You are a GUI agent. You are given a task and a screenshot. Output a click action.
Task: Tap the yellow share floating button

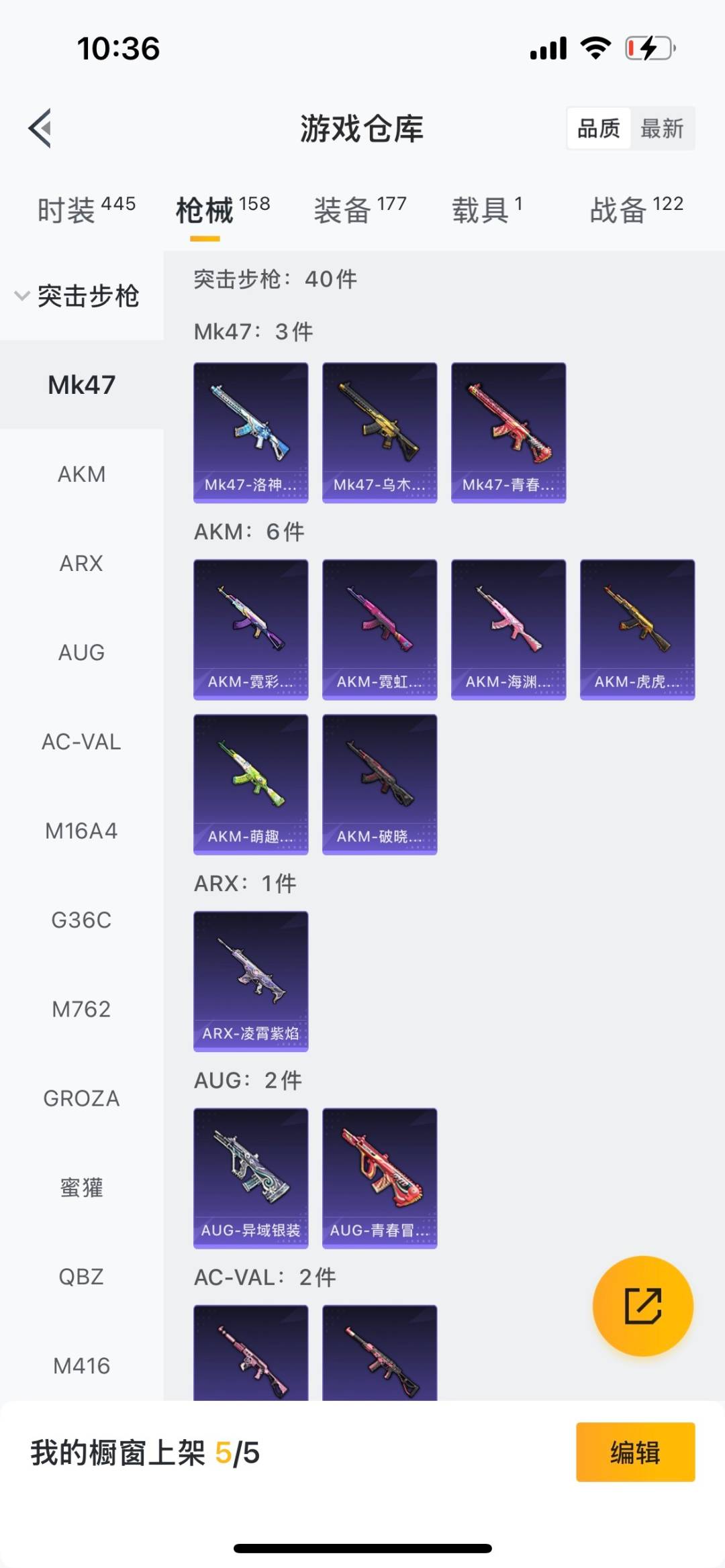642,1306
